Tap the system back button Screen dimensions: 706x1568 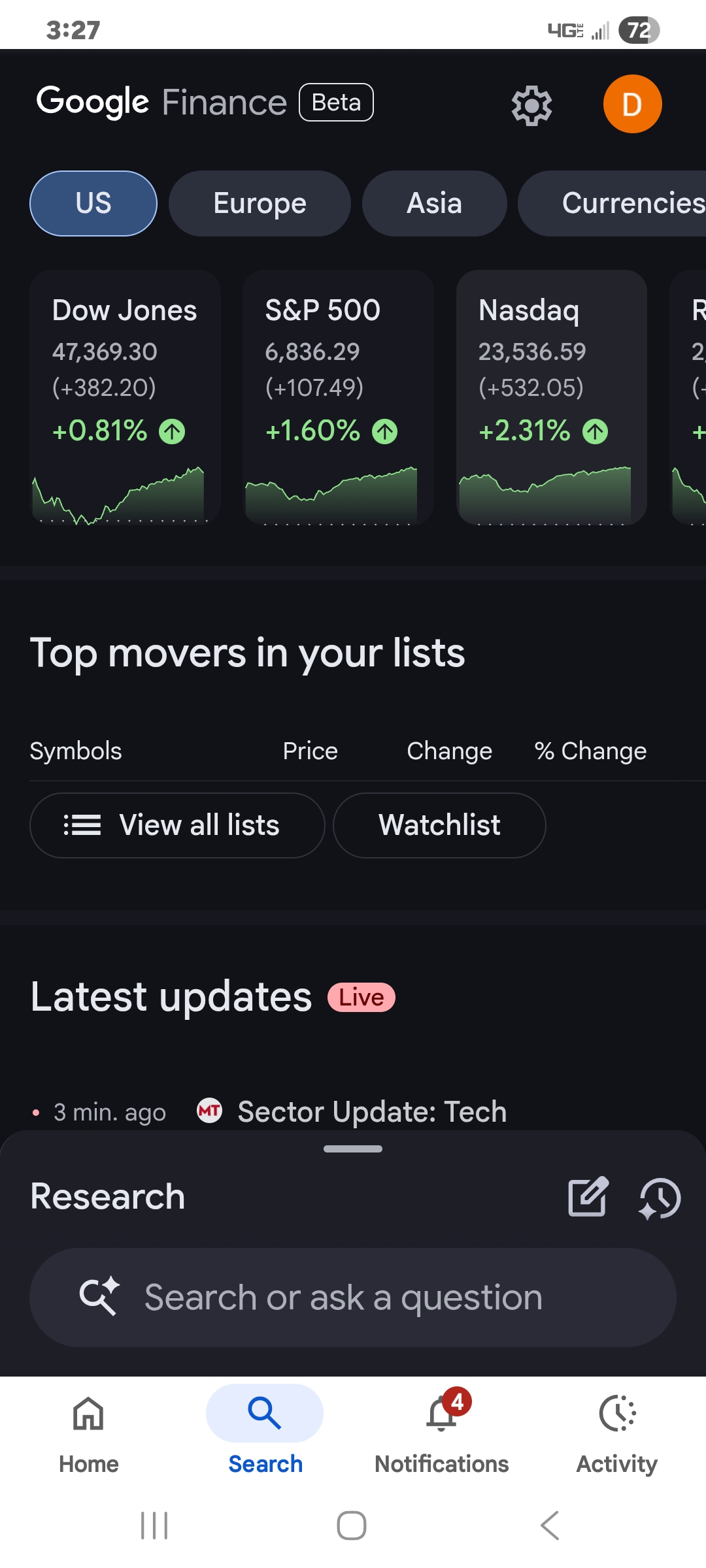(x=550, y=1526)
